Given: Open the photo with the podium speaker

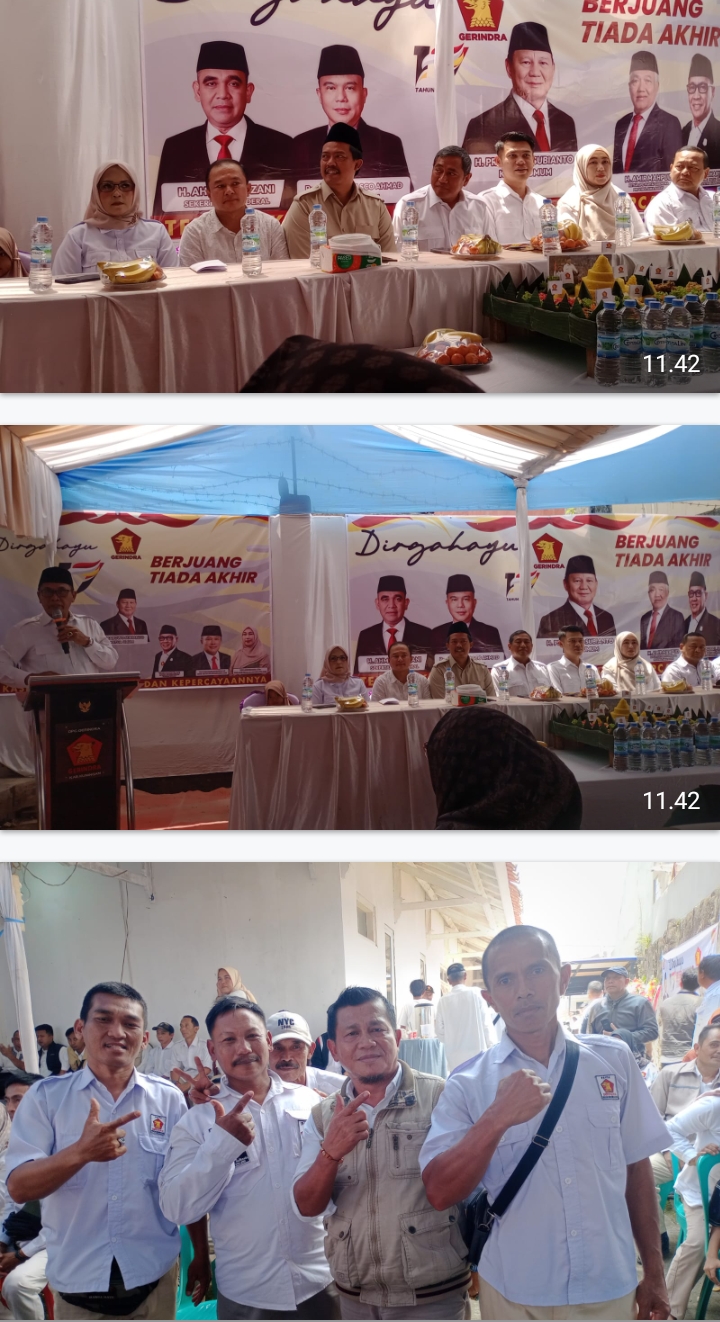Looking at the screenshot, I should click(x=360, y=628).
